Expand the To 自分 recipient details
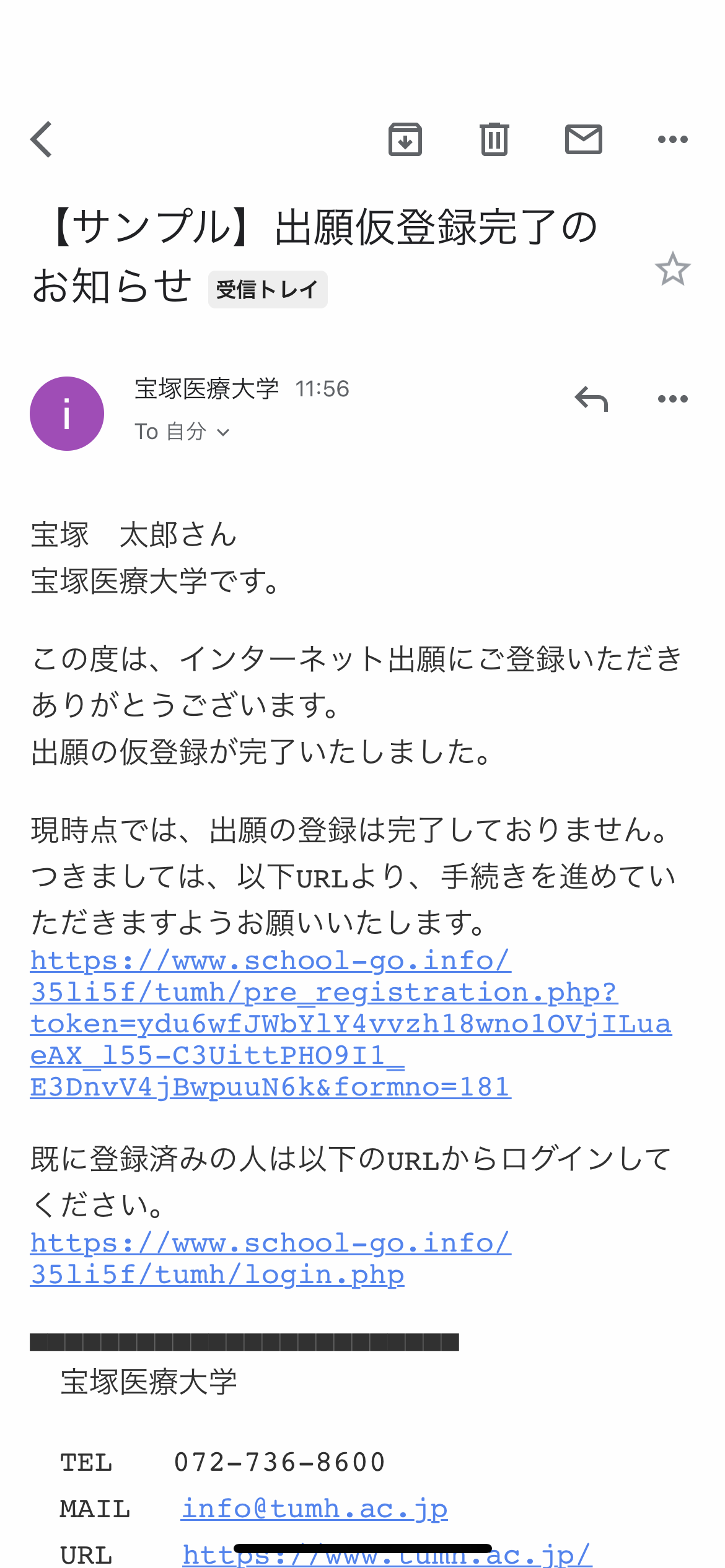 (x=182, y=432)
